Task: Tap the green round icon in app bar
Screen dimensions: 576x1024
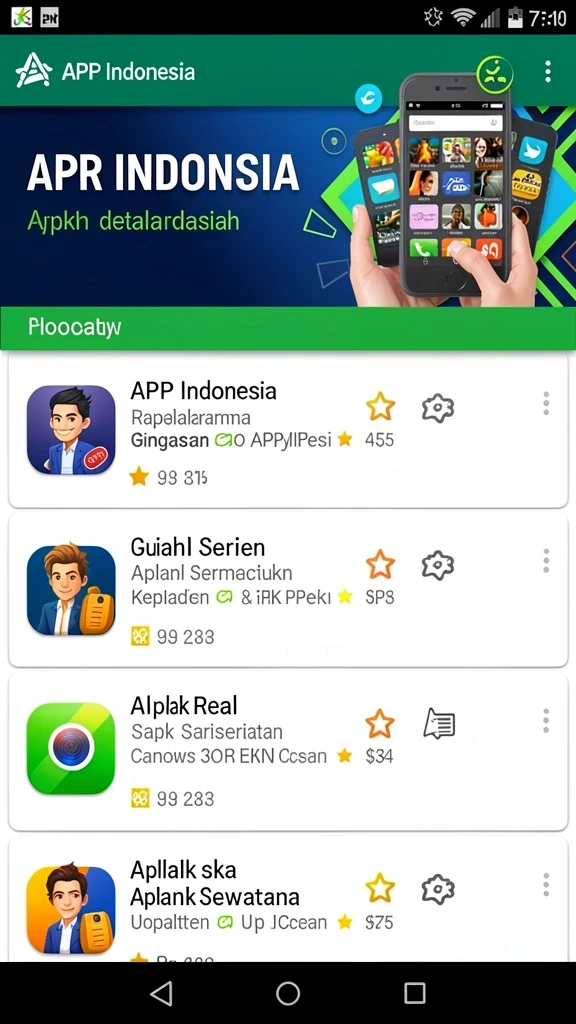Action: 496,74
